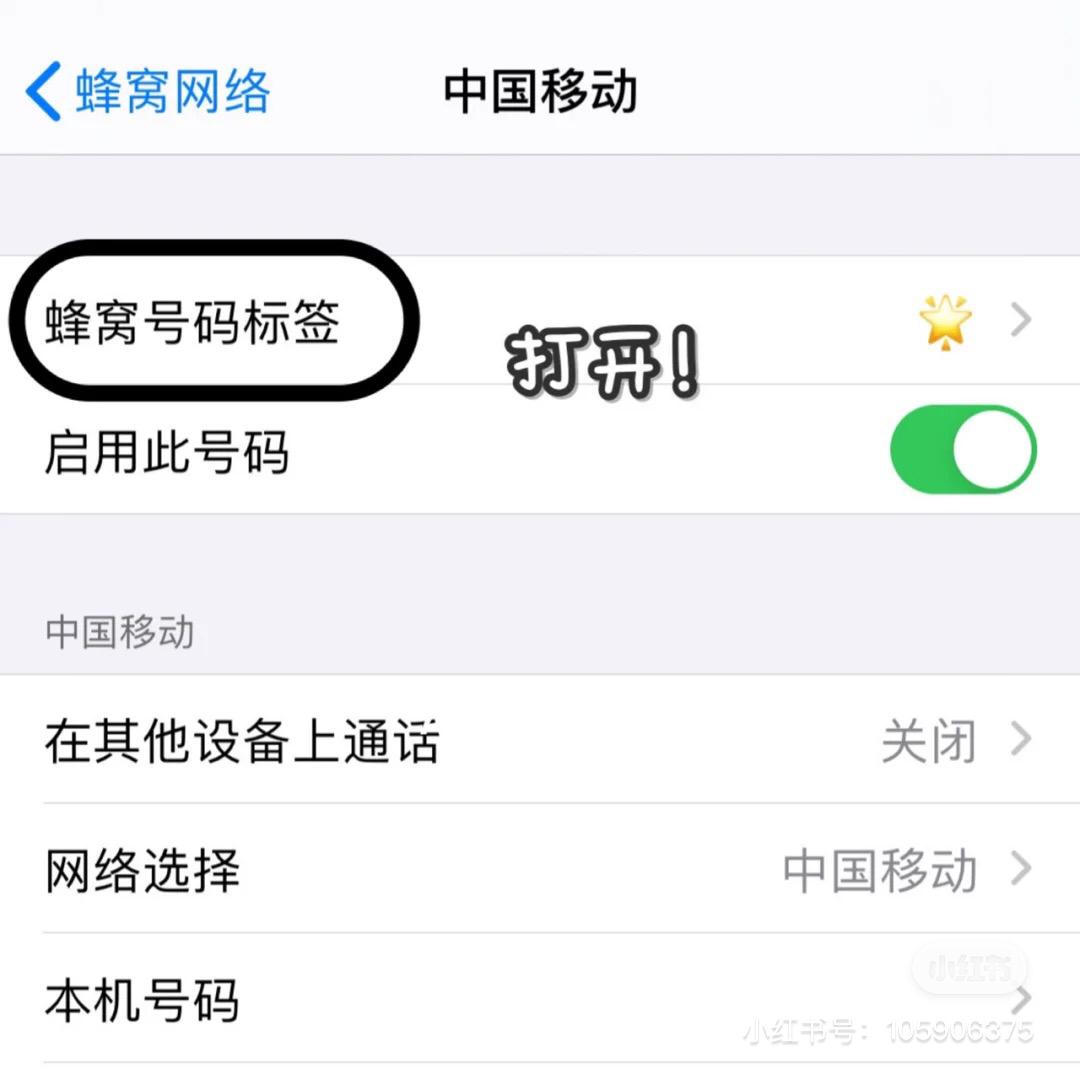Screen dimensions: 1080x1080
Task: Go back to 蜂窝网络
Action: coord(148,92)
